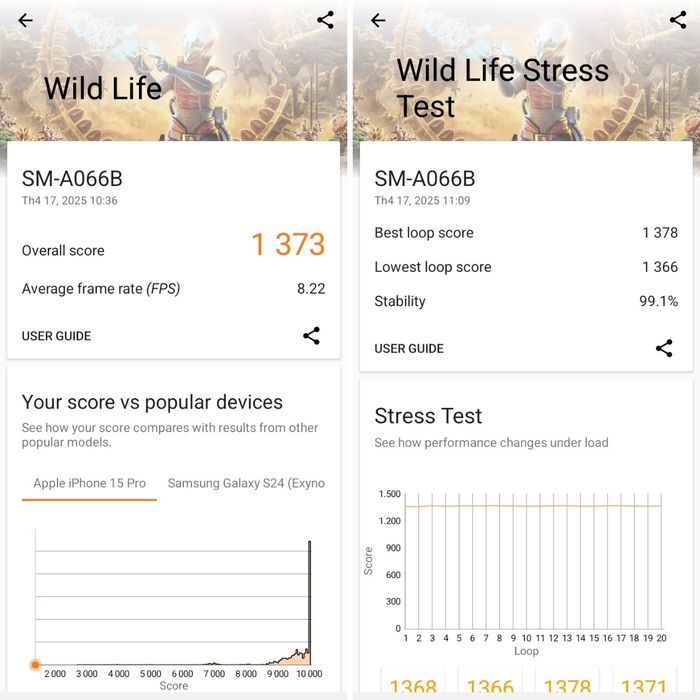
Task: Select the Apple iPhone 15 Pro tab
Action: pos(89,483)
